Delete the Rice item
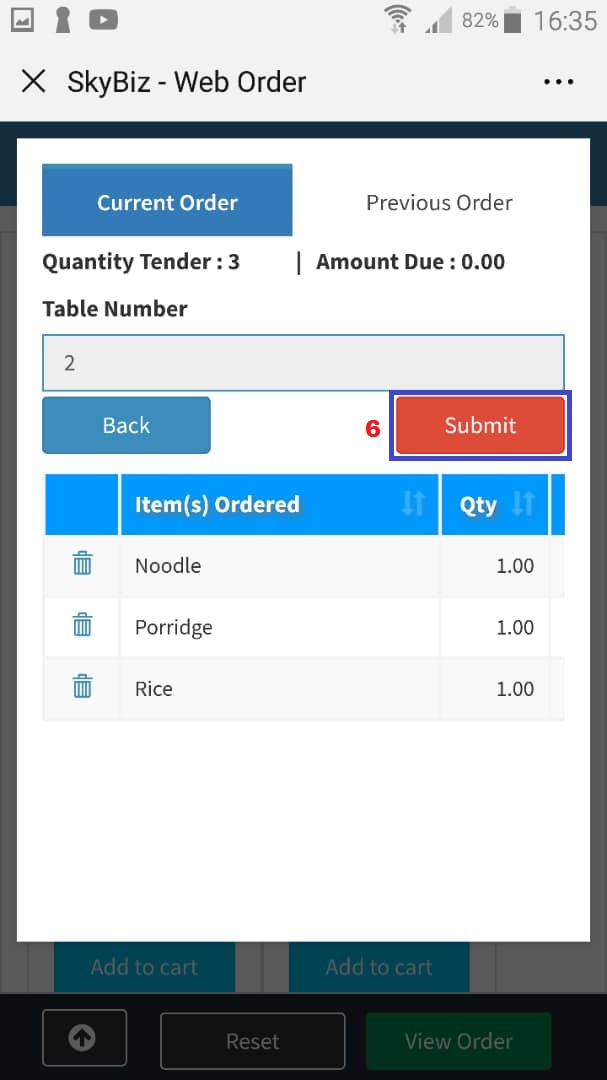The image size is (607, 1080). pos(82,687)
